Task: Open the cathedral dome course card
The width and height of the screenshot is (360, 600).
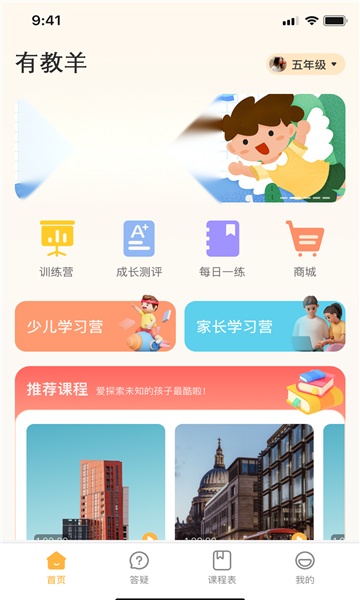Action: click(x=244, y=482)
